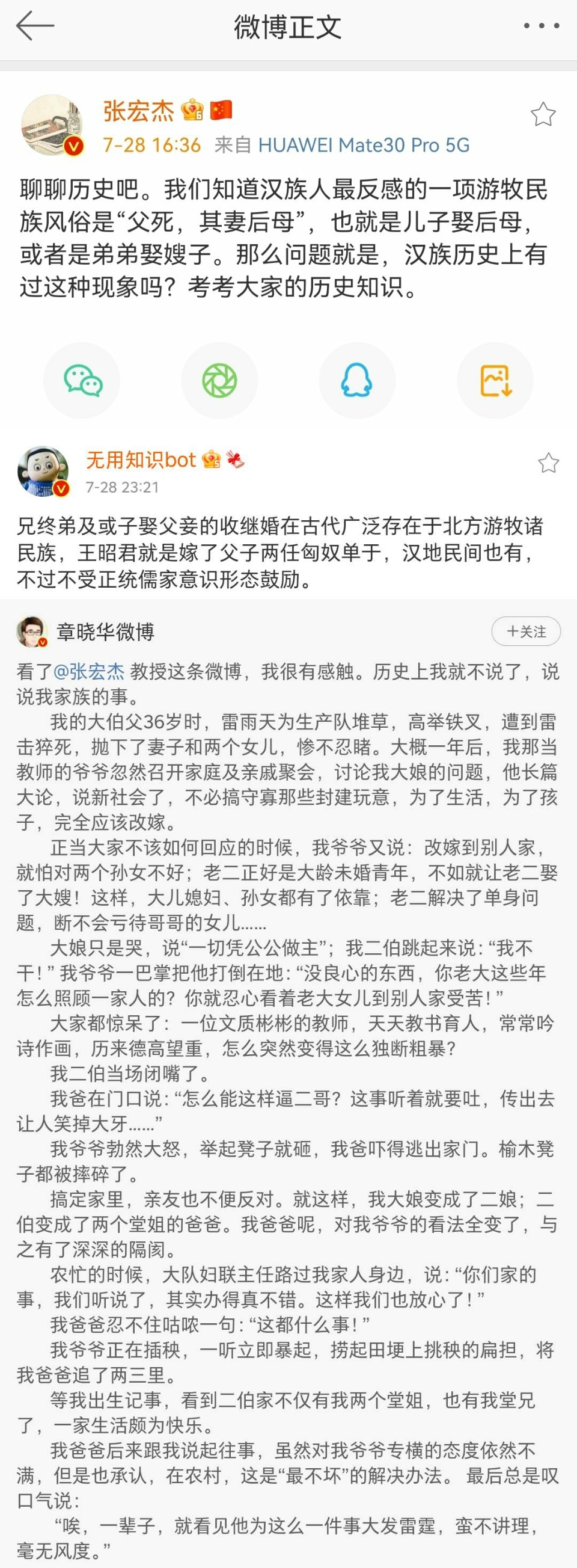
Task: Star 无用知识bot's comment
Action: point(548,463)
